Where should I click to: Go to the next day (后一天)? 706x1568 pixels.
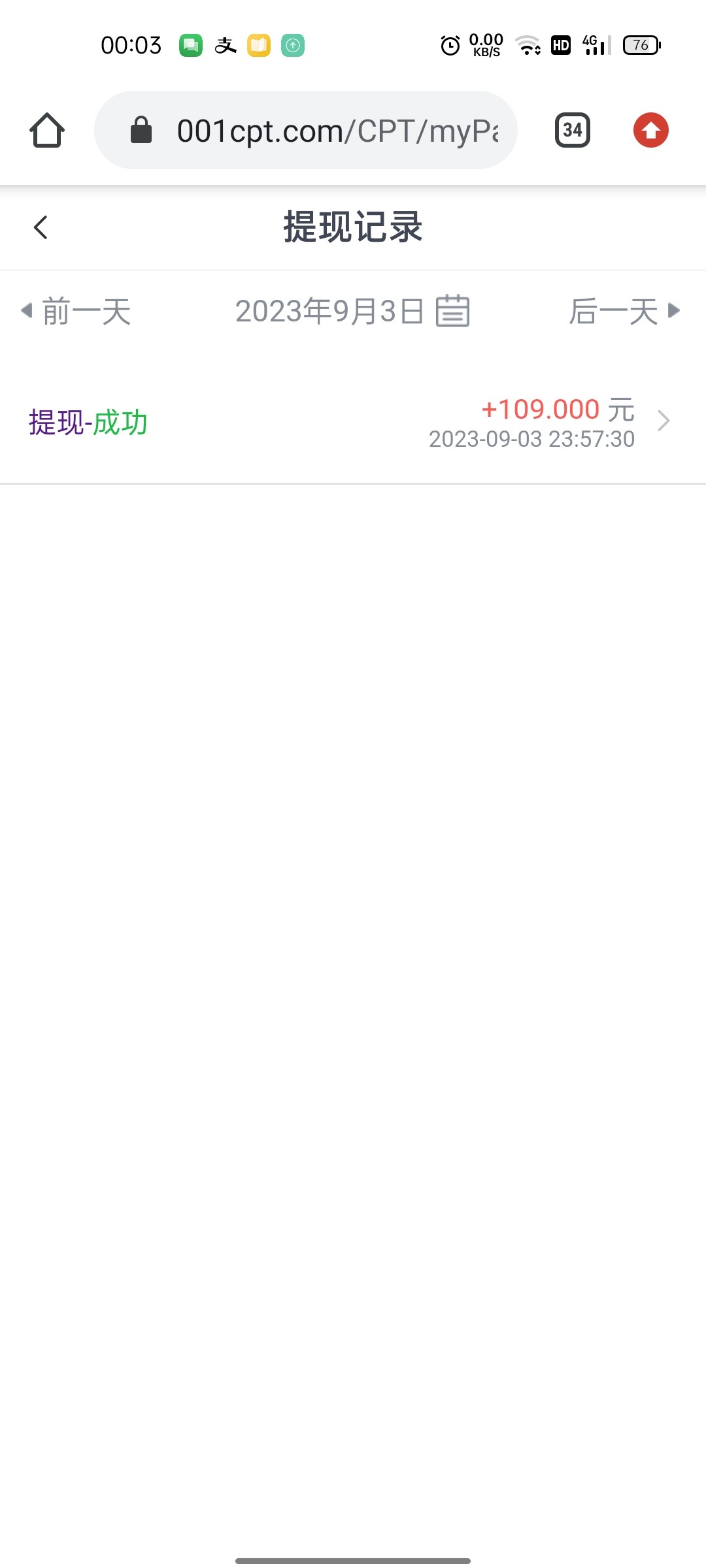[624, 311]
